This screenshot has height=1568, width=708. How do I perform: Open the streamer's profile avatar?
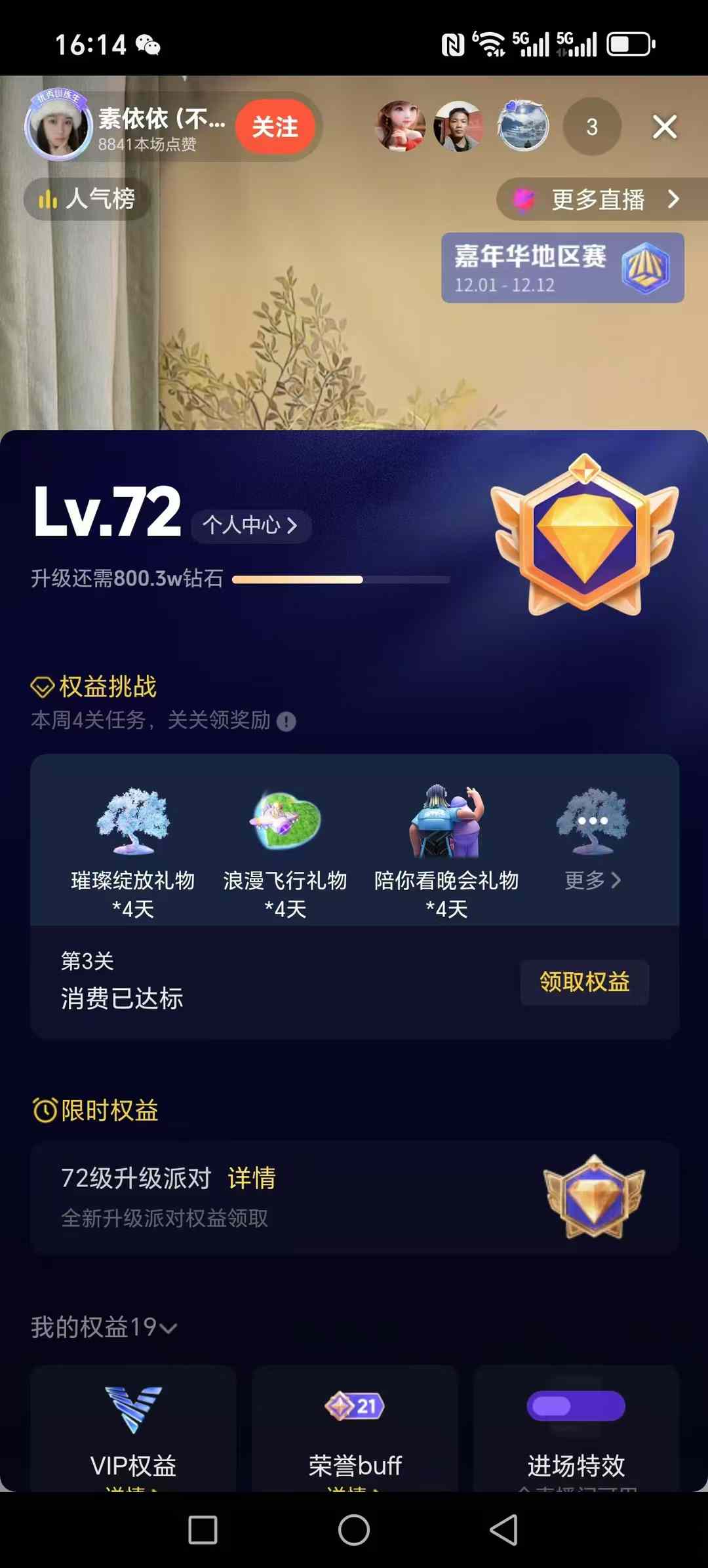[58, 127]
